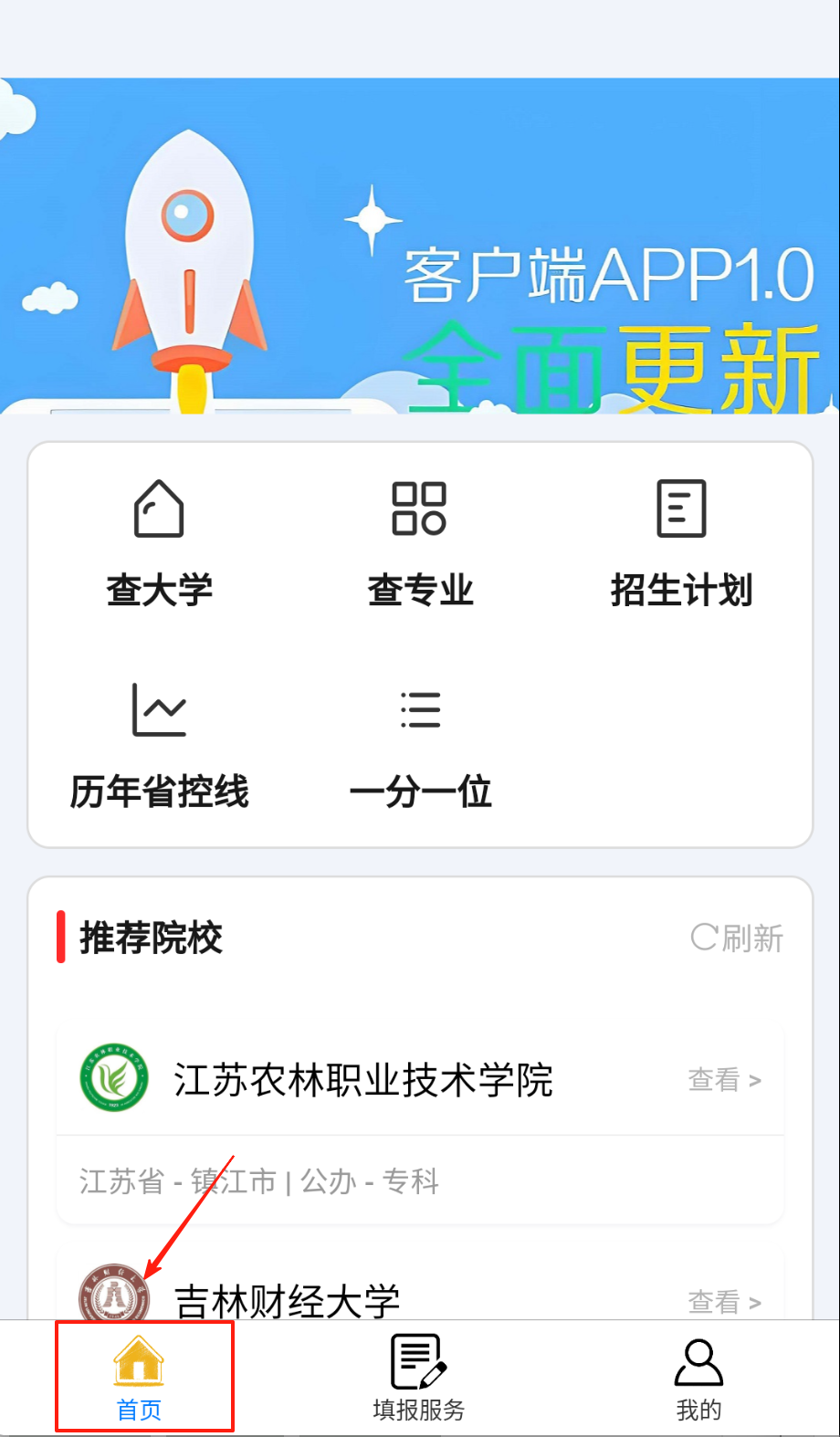Tap 查看 next to 吉林财经大学
This screenshot has width=840, height=1437.
[x=724, y=1301]
